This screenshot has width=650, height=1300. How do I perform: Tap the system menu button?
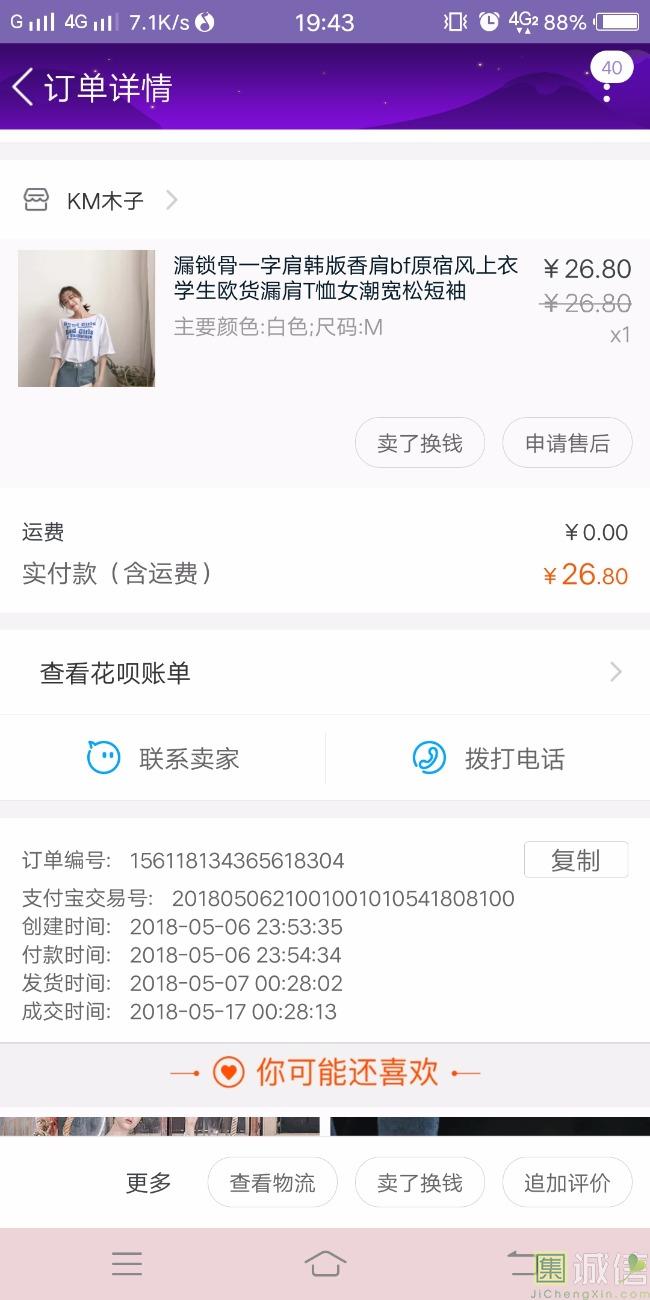click(x=127, y=1264)
